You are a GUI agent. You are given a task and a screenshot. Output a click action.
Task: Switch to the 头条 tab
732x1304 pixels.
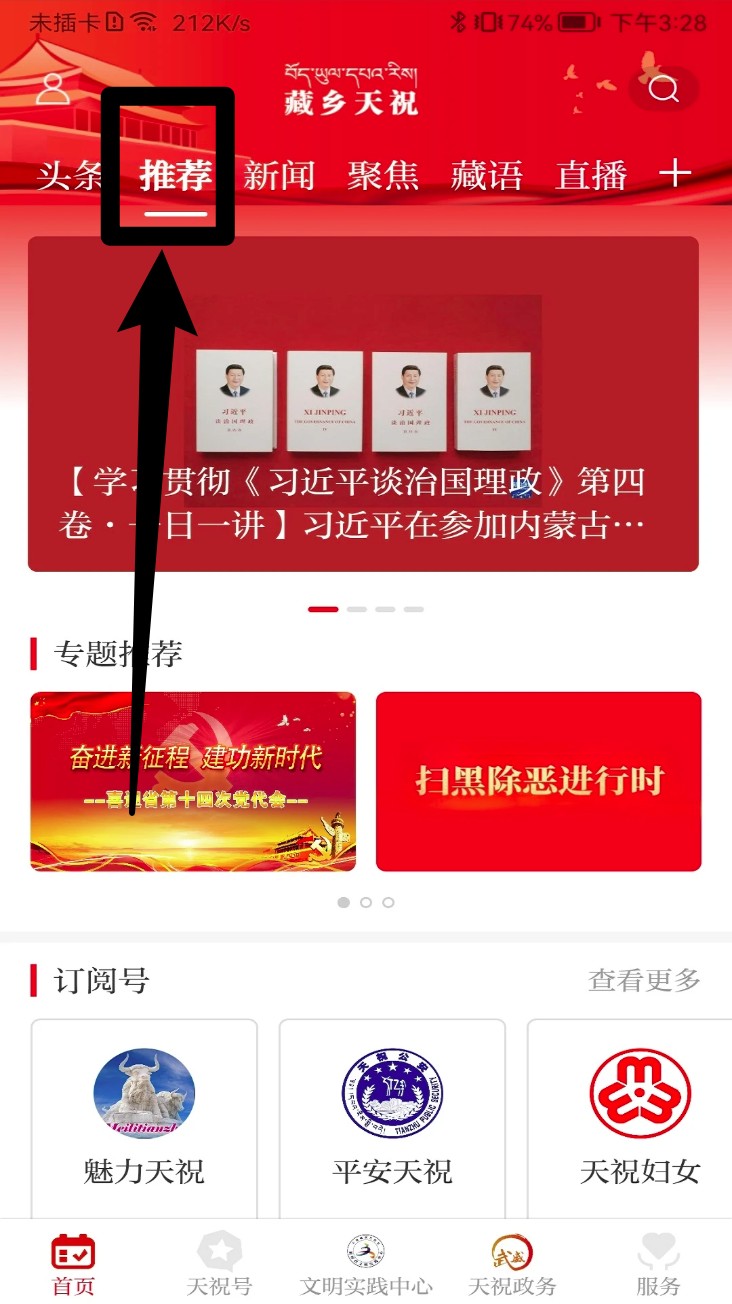(70, 175)
